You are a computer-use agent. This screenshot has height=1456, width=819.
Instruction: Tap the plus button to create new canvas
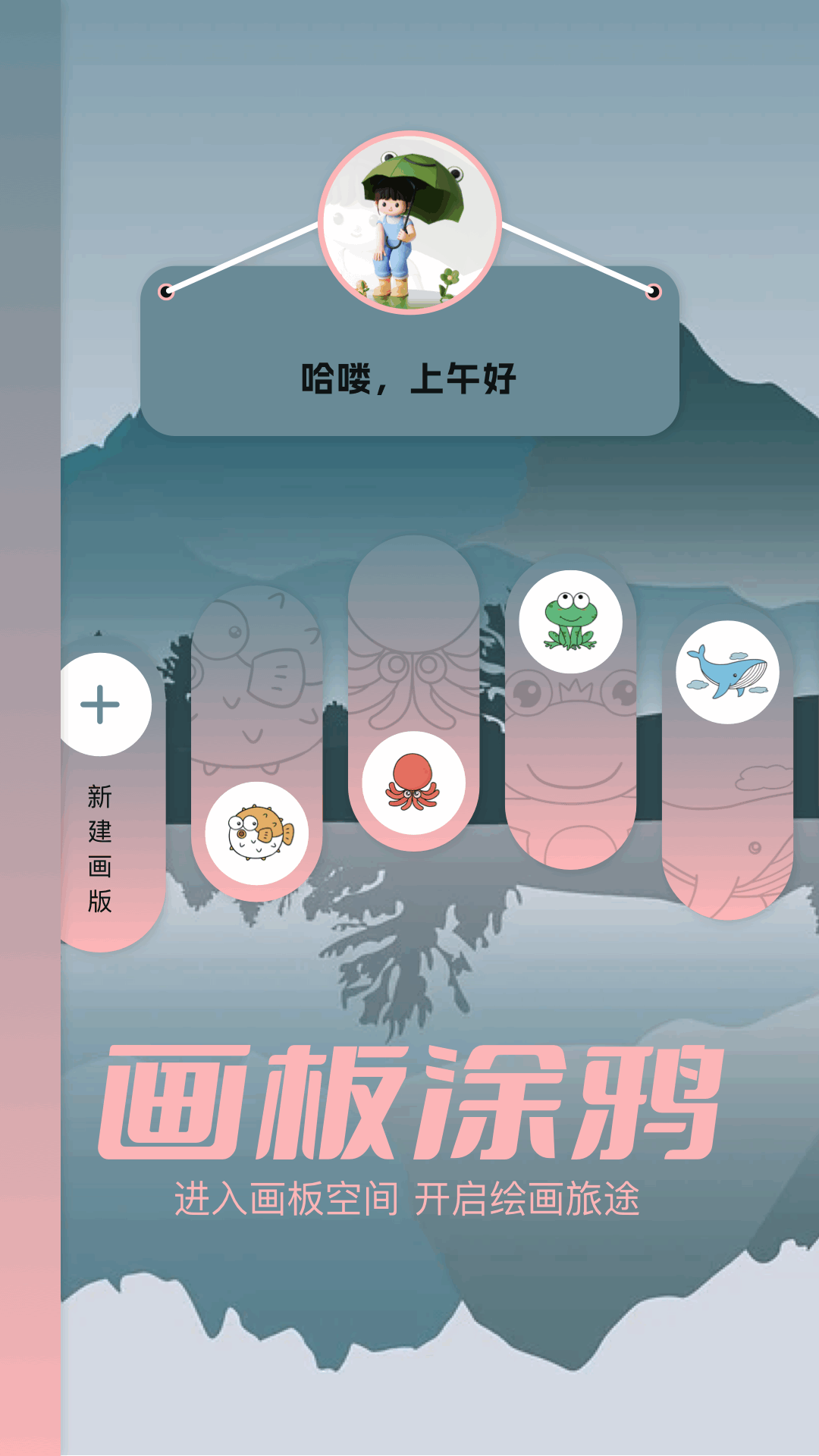[100, 704]
